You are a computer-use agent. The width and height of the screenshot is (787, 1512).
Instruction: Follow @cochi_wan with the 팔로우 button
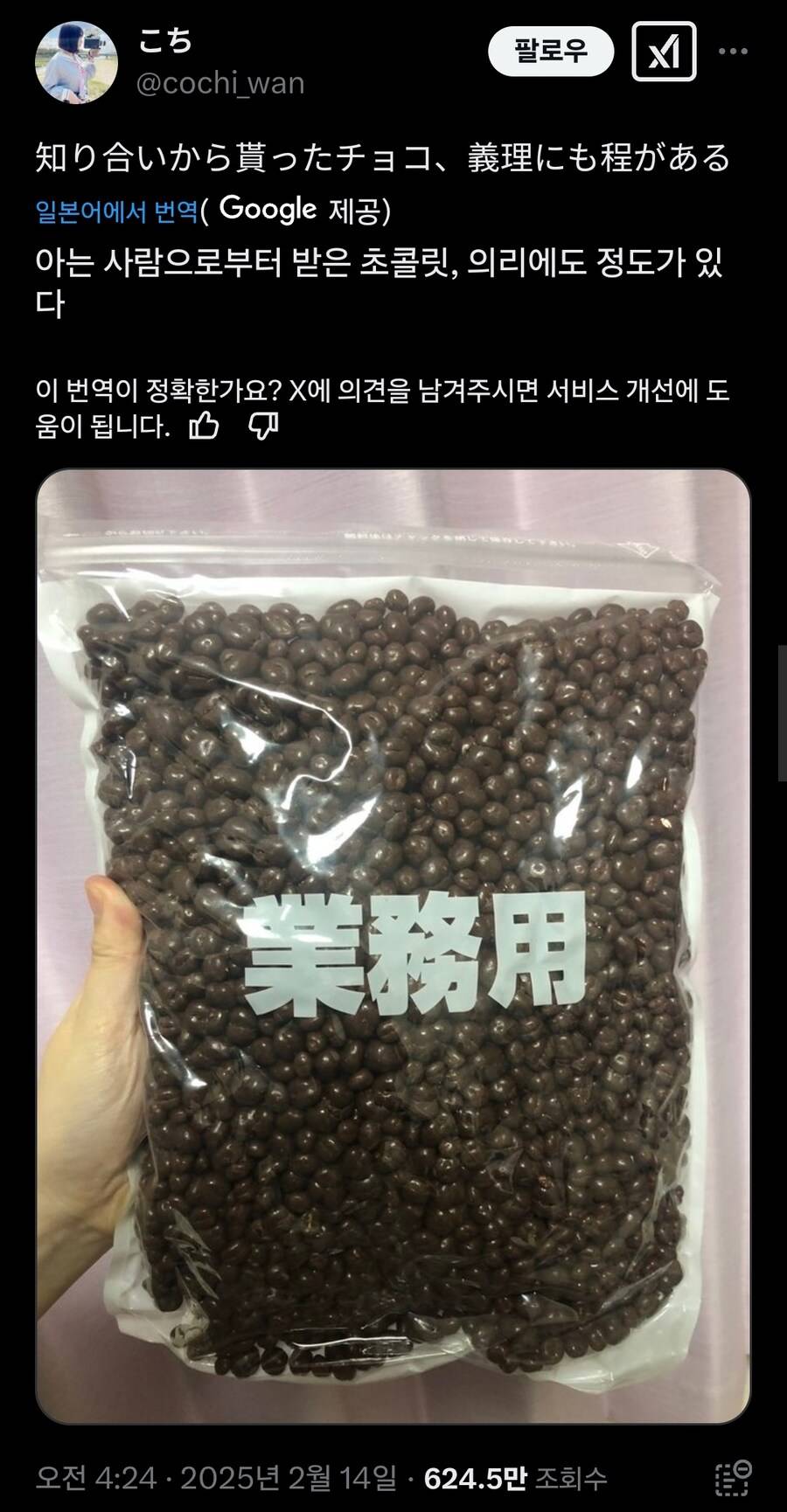pyautogui.click(x=550, y=52)
